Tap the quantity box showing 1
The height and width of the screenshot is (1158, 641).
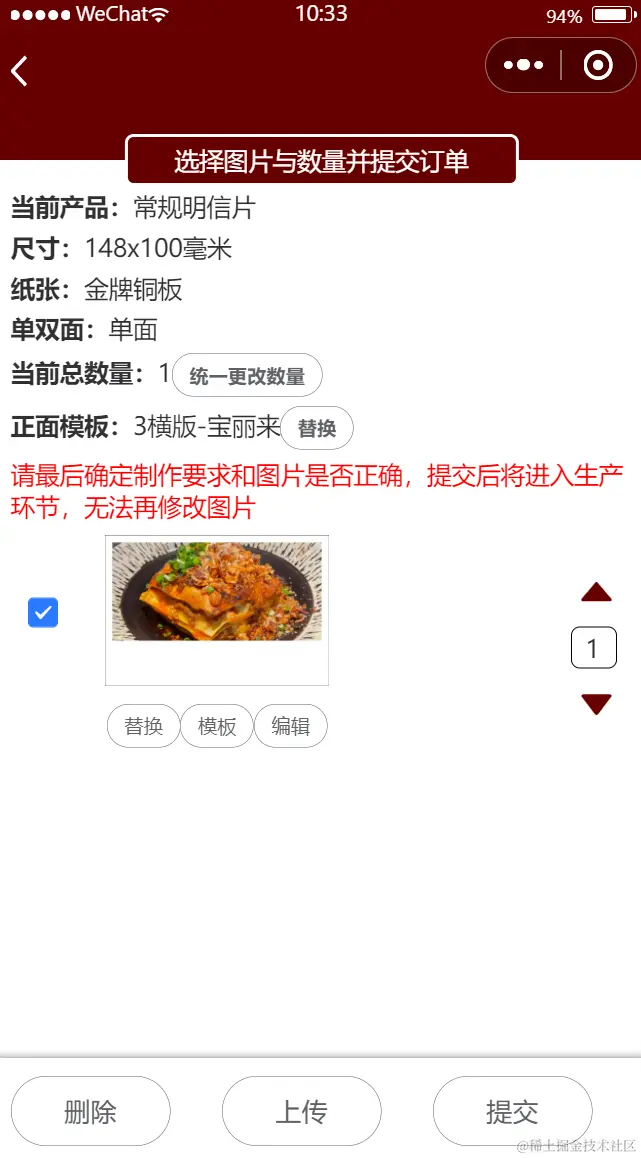coord(593,648)
